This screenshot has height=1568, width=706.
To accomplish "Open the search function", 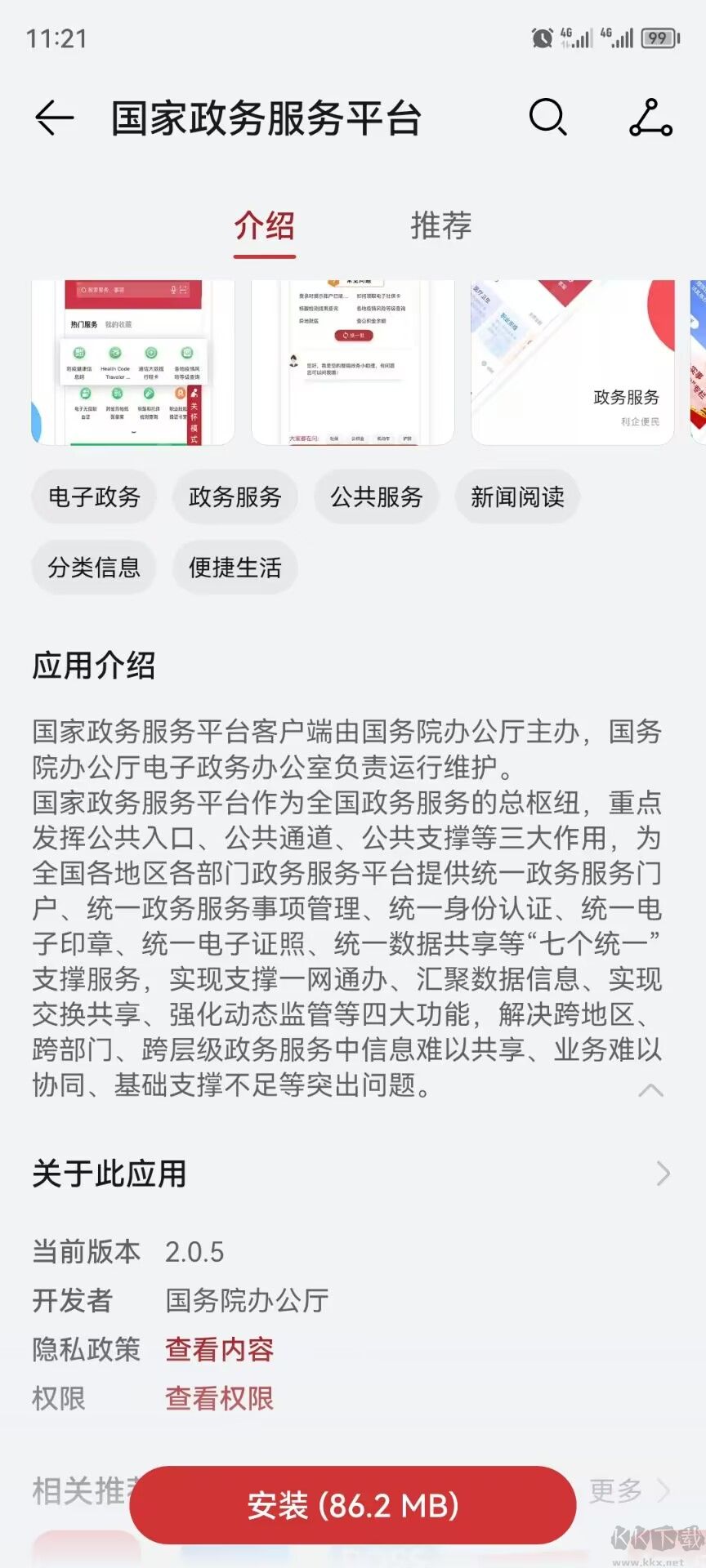I will tap(548, 118).
